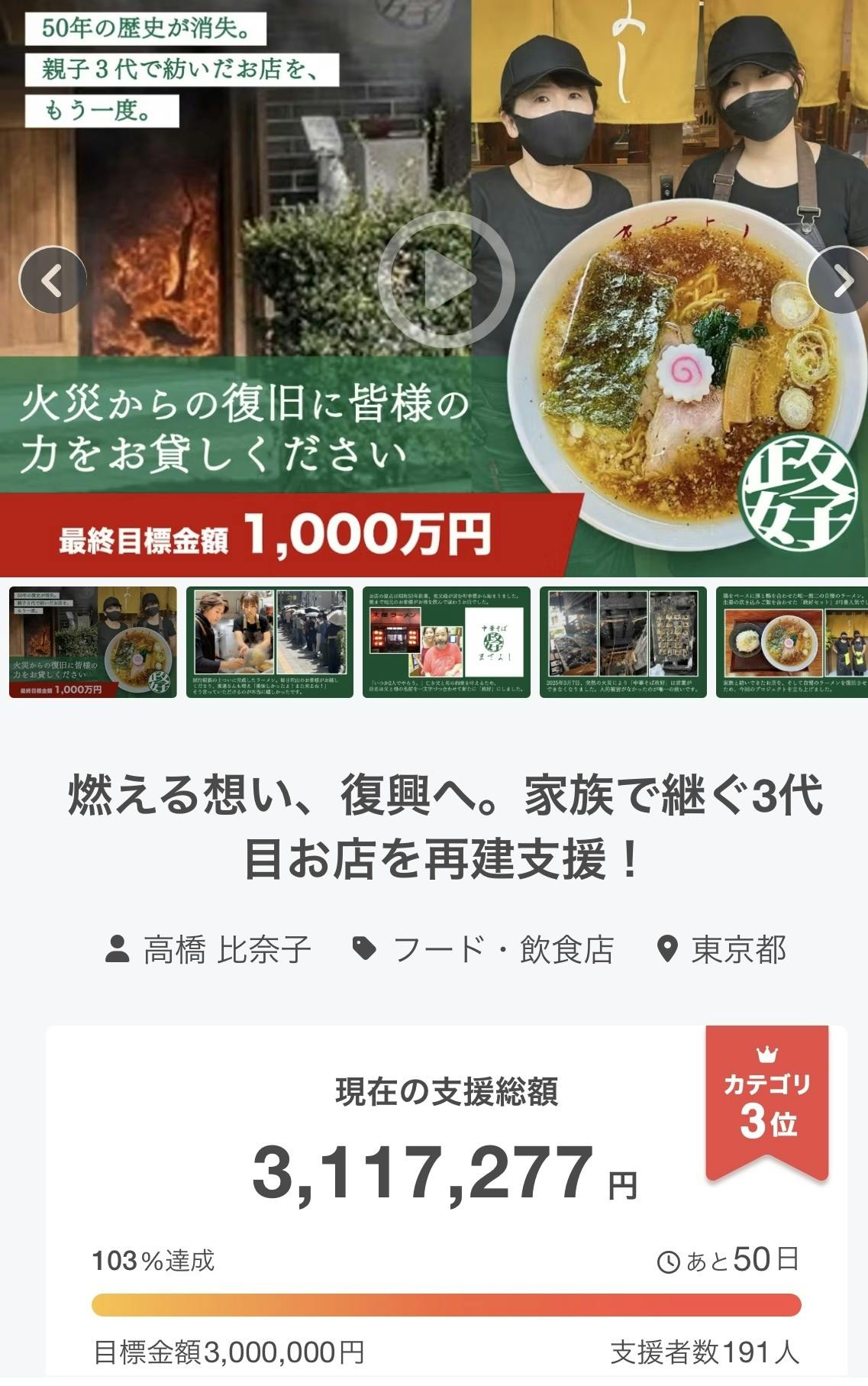
Task: Select the last thumbnail with ramen set
Action: click(x=792, y=642)
